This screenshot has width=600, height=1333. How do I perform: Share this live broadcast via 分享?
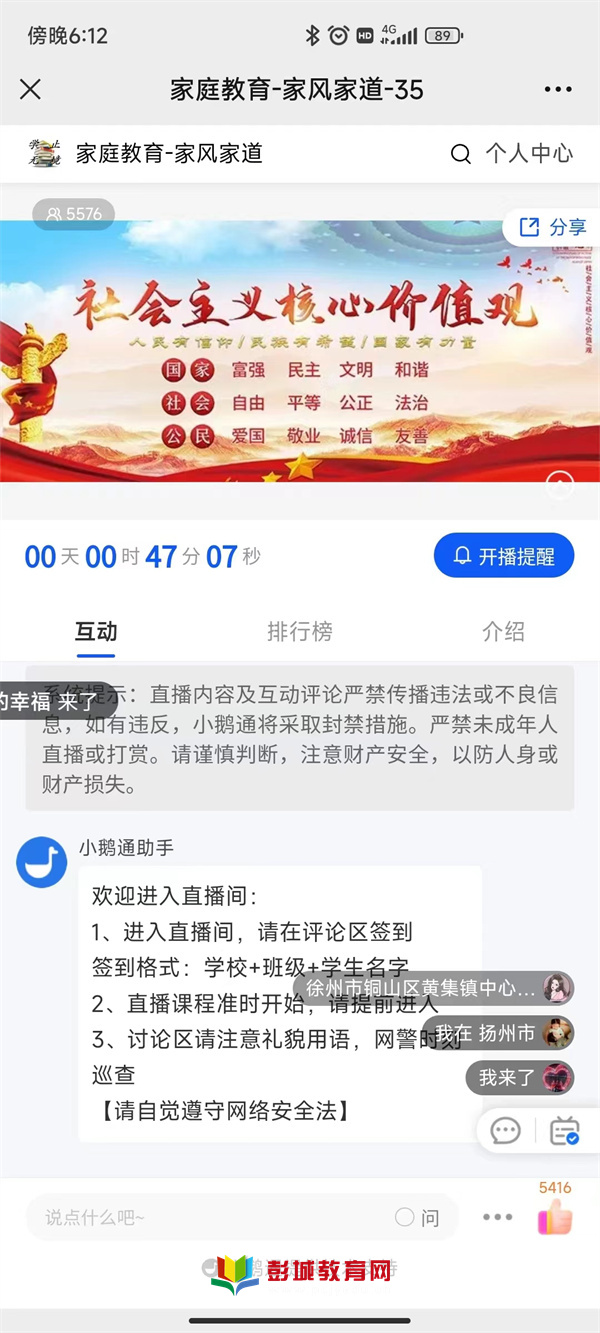[553, 227]
